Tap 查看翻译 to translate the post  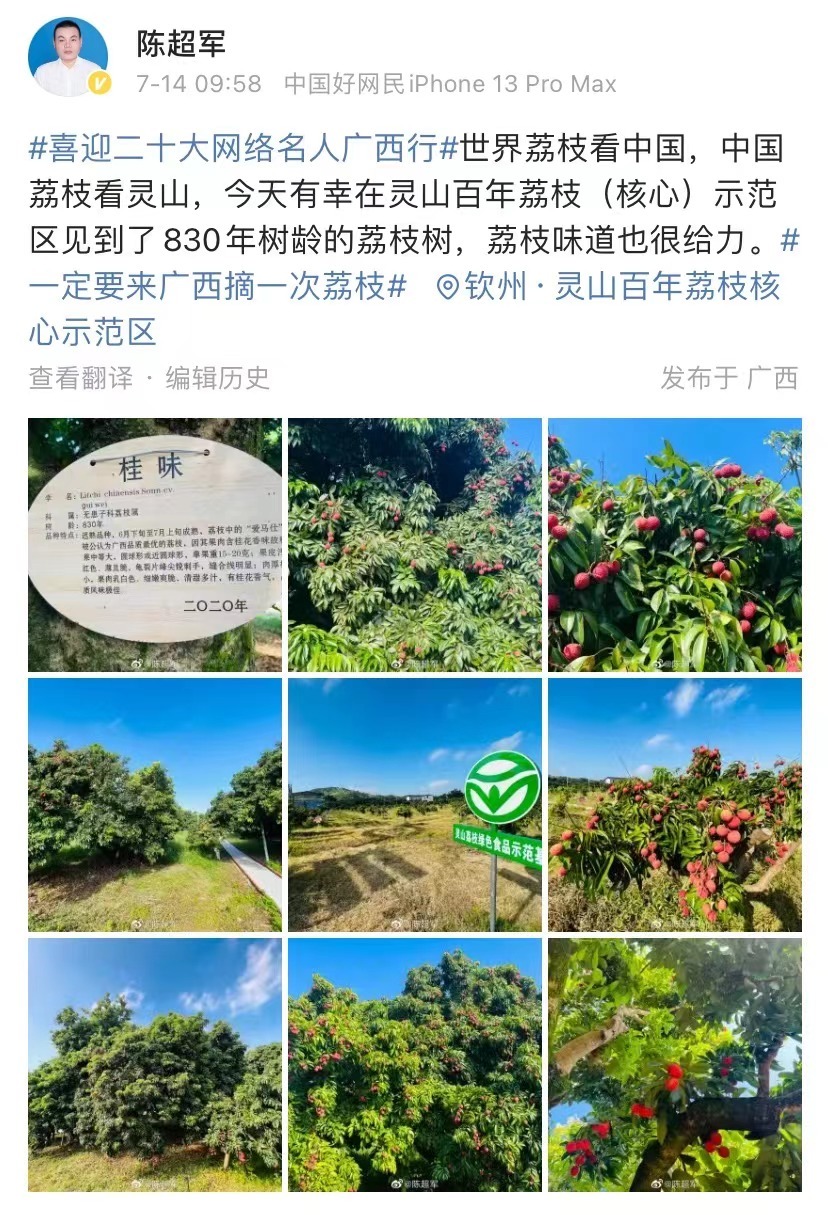80,377
